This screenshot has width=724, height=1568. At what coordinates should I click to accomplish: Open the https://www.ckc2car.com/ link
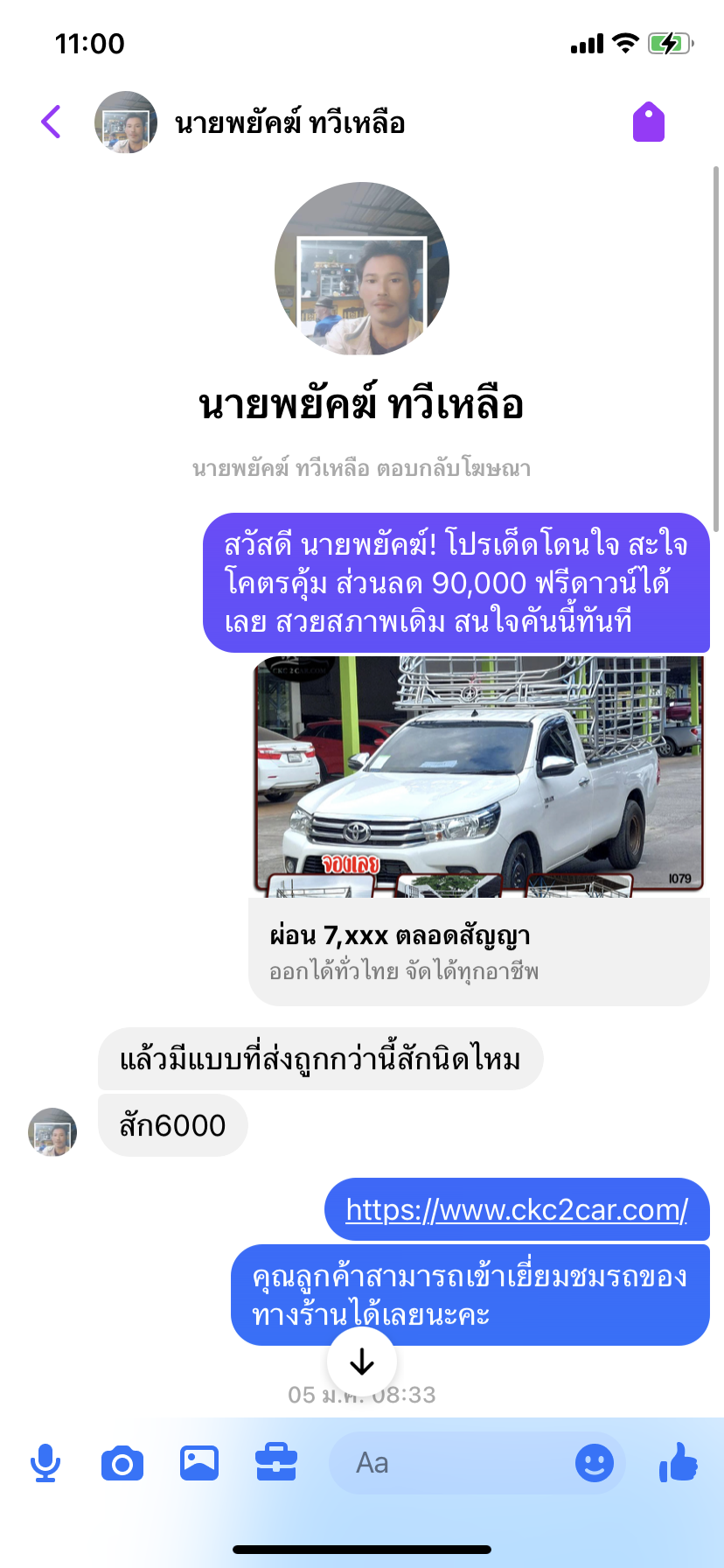[516, 1209]
